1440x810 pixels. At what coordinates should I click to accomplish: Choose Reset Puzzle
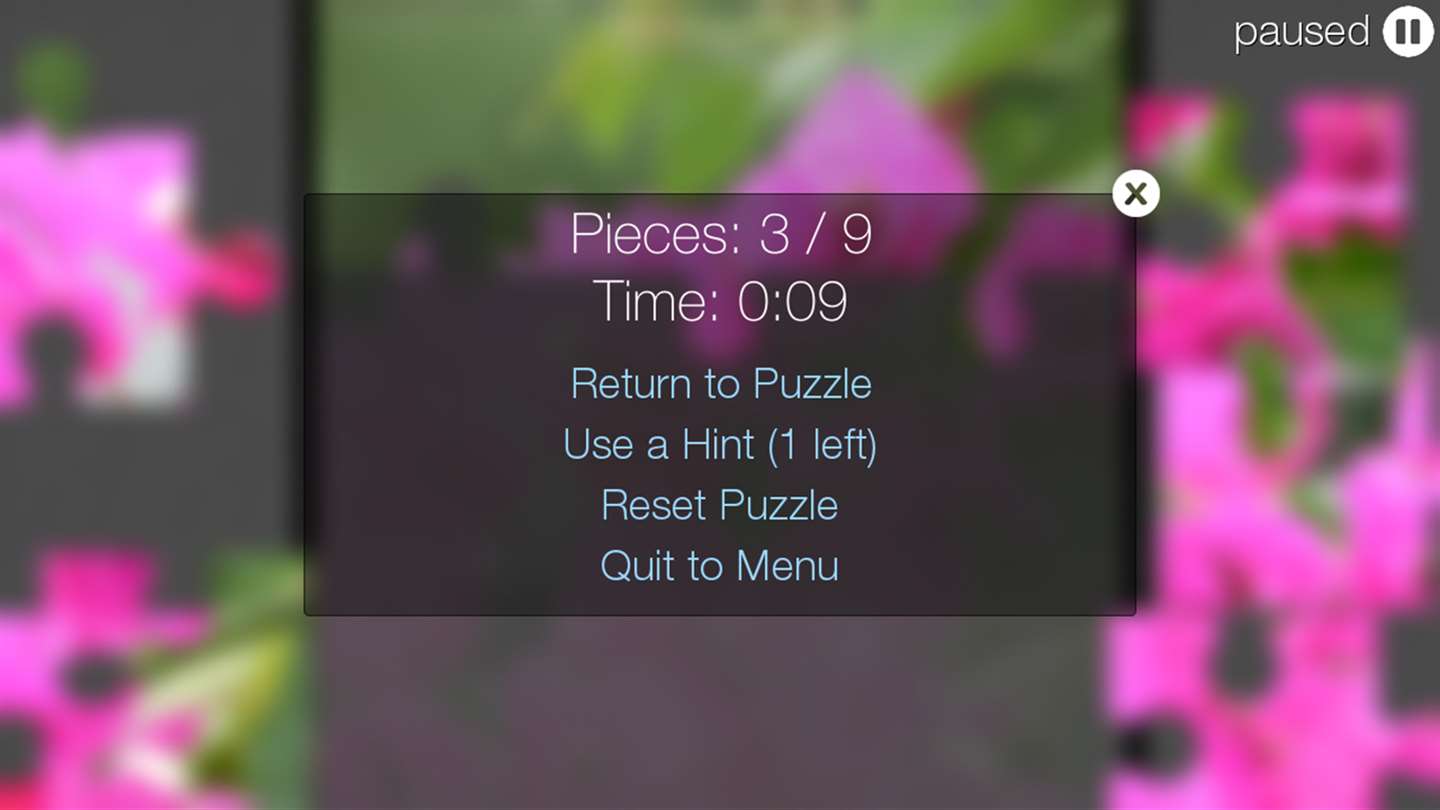point(720,505)
